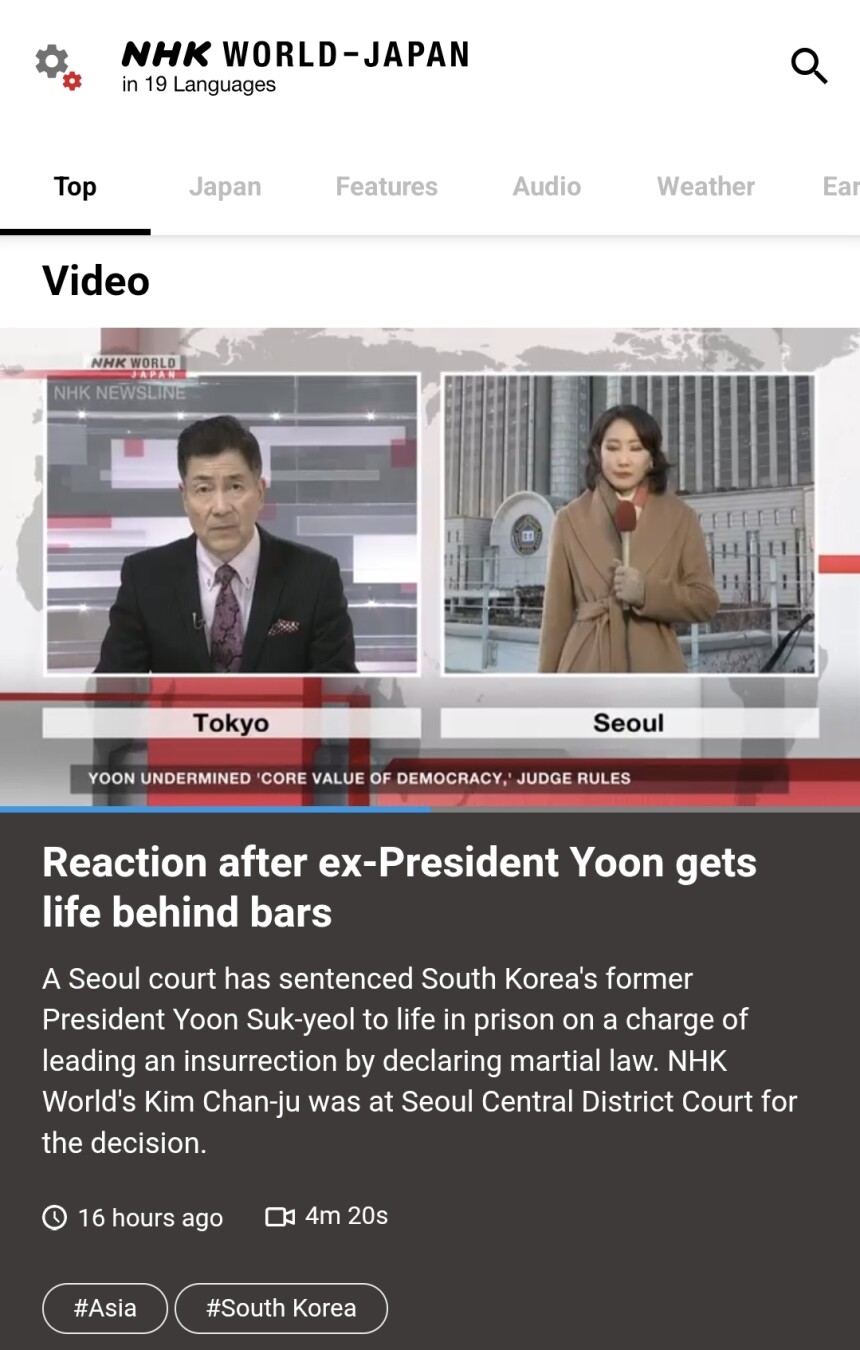Open the #Asia tag

[x=105, y=1308]
